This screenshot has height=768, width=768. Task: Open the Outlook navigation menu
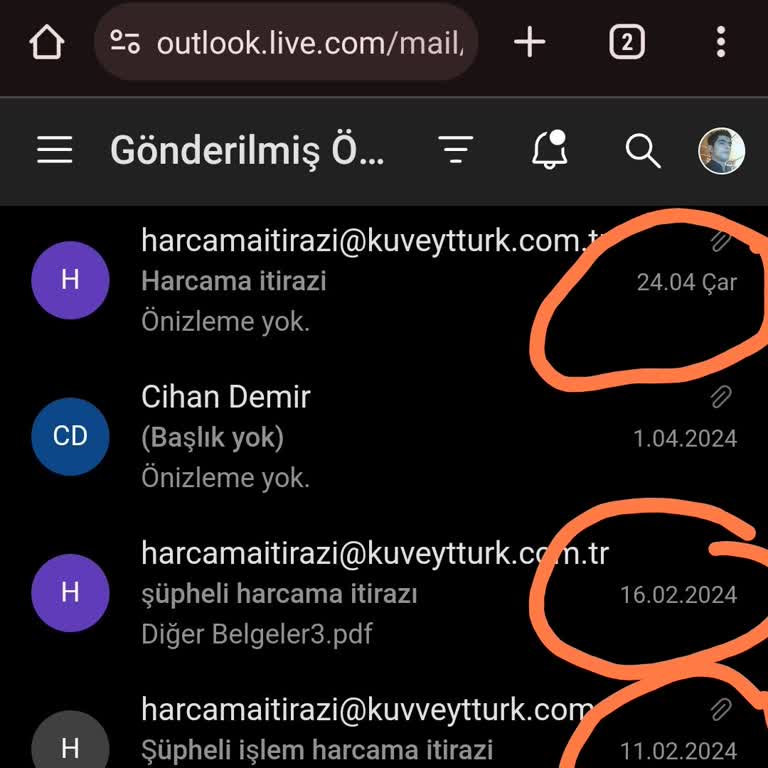pos(55,151)
